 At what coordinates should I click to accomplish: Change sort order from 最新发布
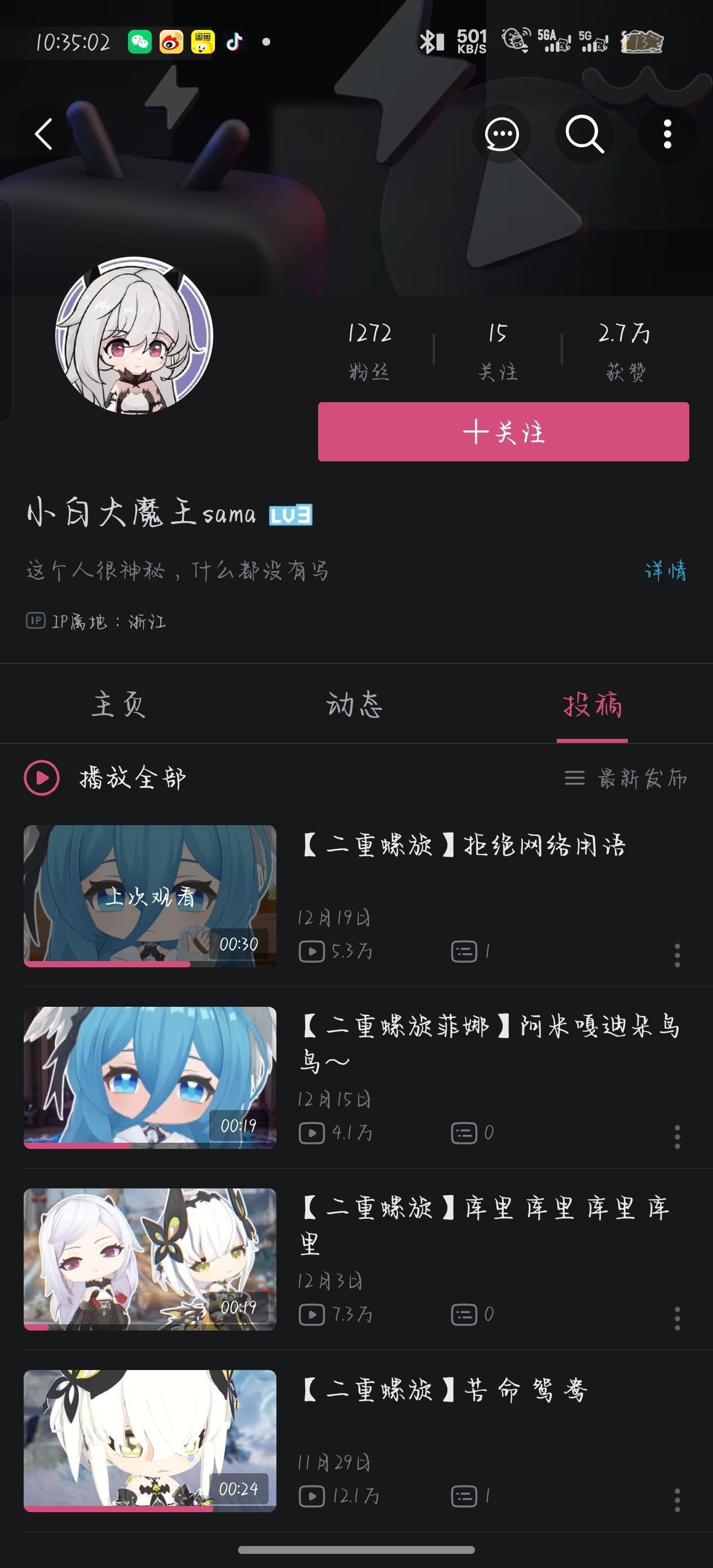tap(626, 778)
